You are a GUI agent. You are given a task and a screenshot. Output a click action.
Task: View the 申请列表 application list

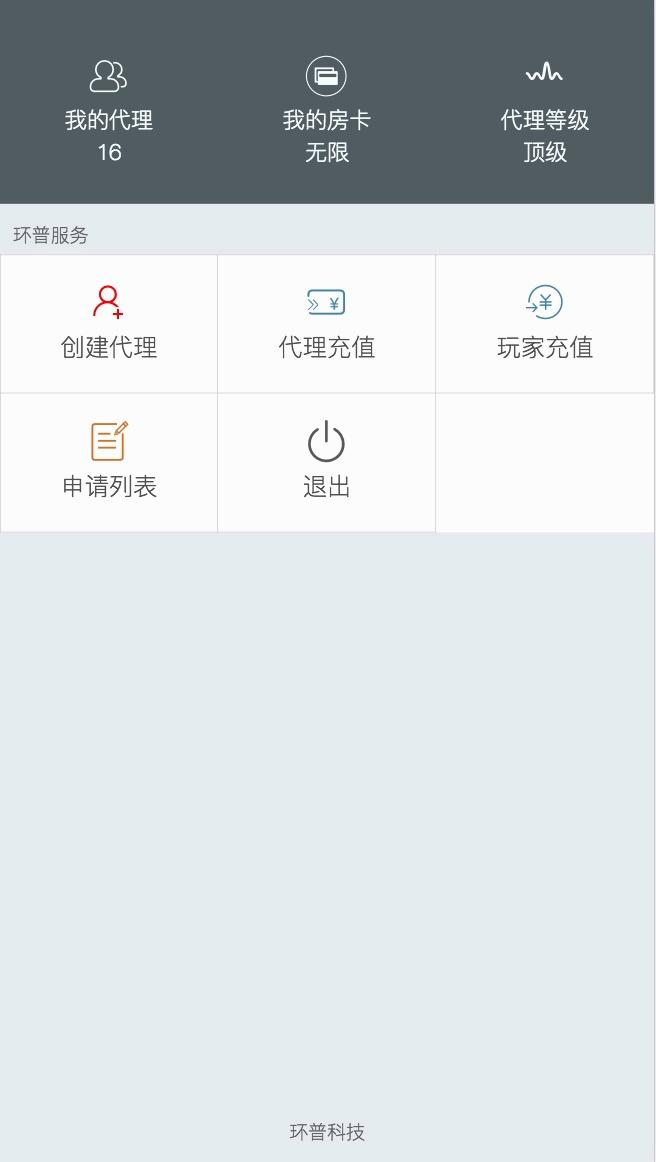[x=109, y=462]
